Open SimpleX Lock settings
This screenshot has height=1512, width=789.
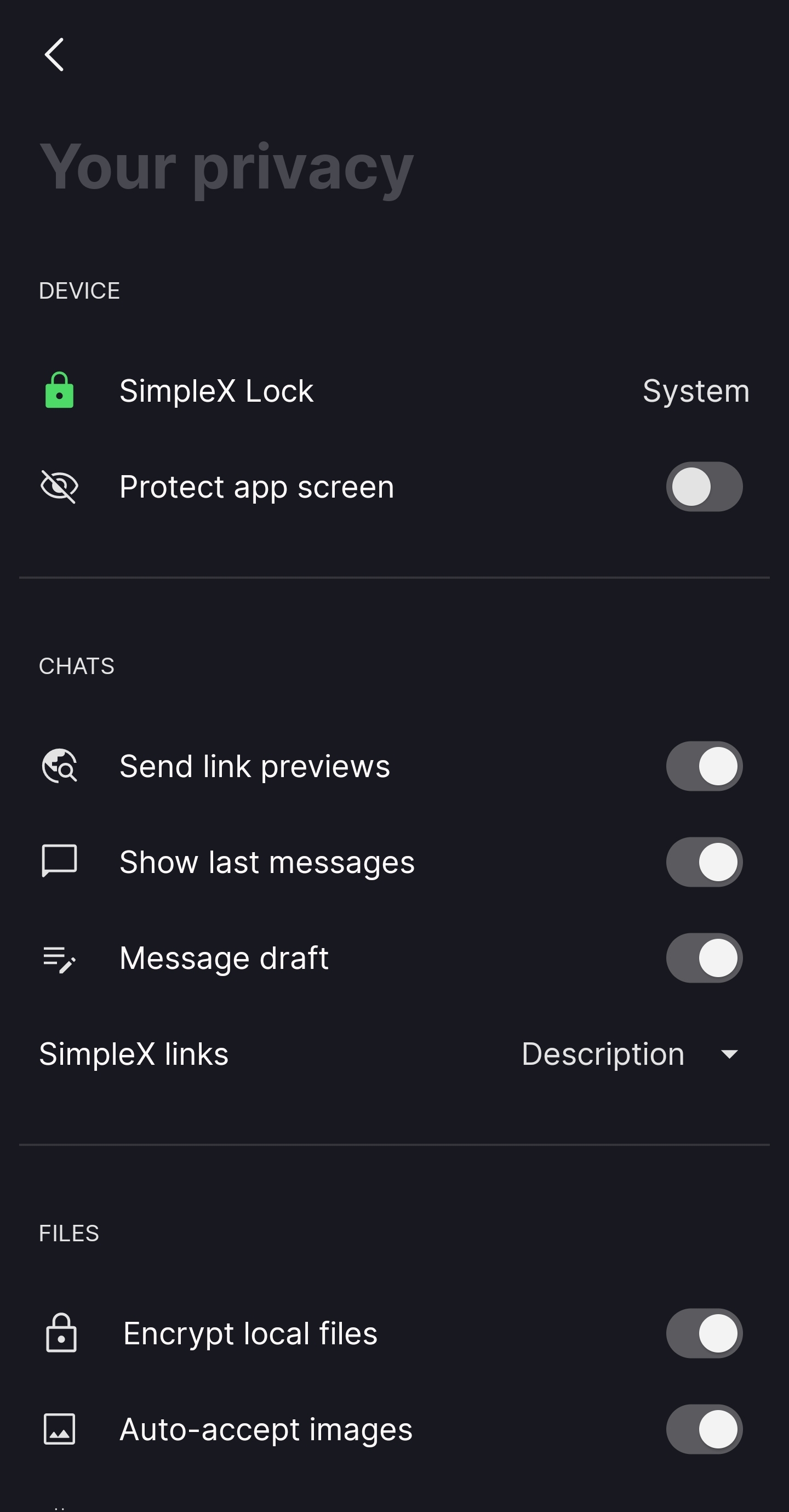(393, 391)
